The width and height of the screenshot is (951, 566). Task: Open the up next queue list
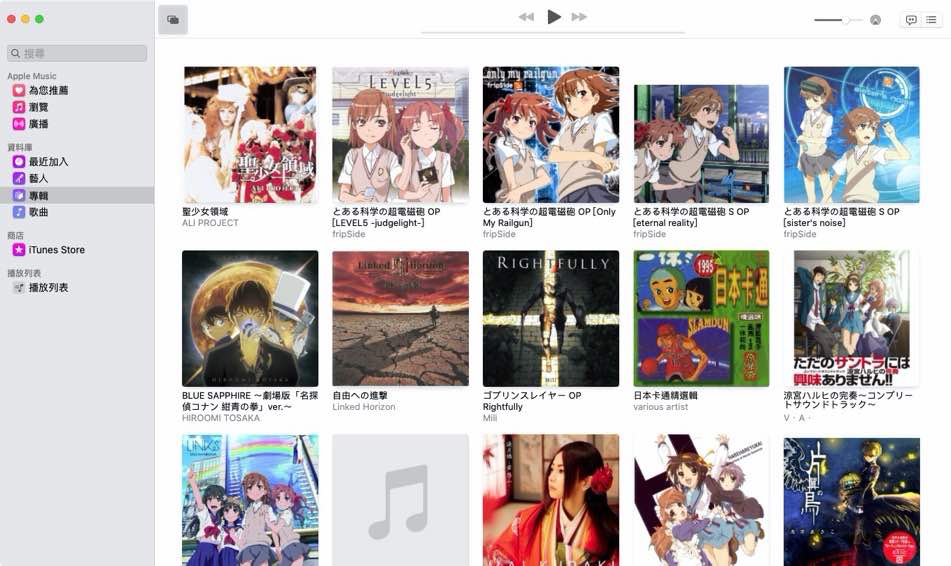click(x=931, y=20)
